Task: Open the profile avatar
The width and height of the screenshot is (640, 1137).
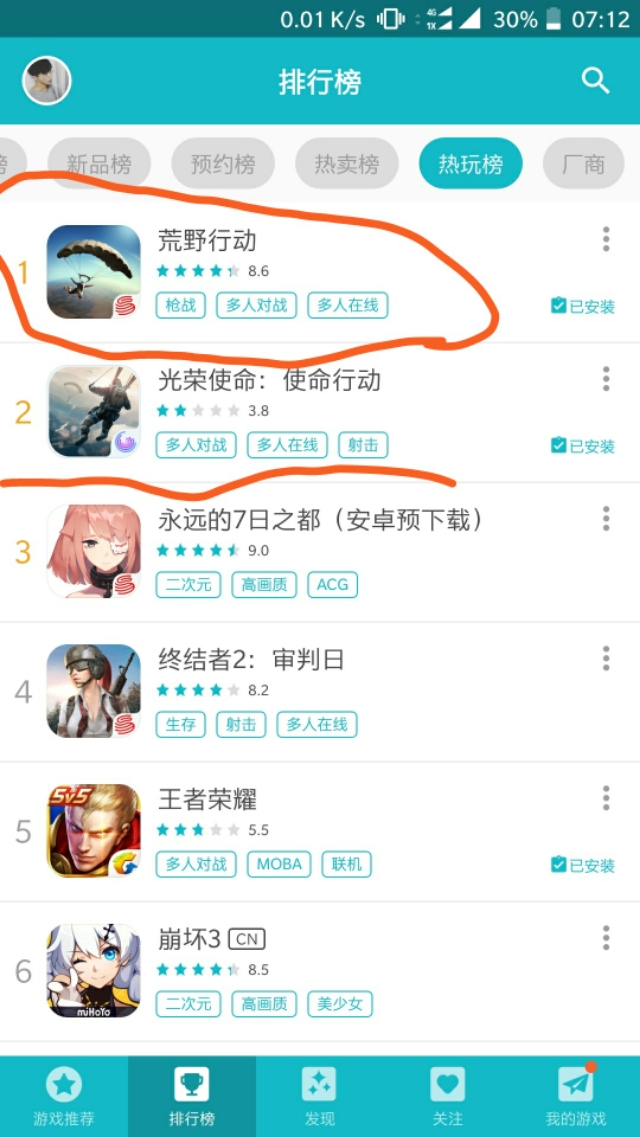Action: 47,81
